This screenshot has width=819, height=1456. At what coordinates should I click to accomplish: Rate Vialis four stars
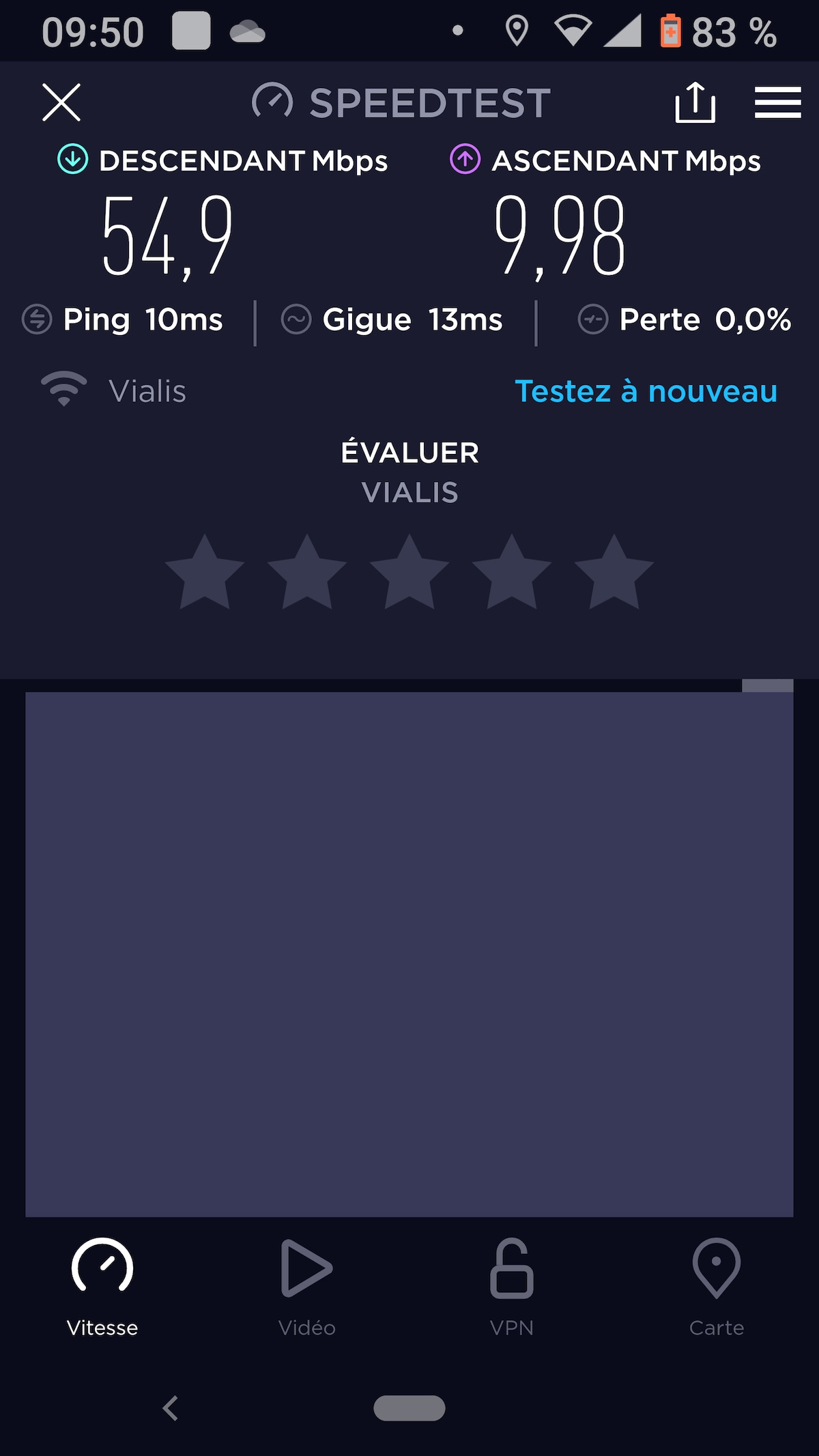(512, 573)
